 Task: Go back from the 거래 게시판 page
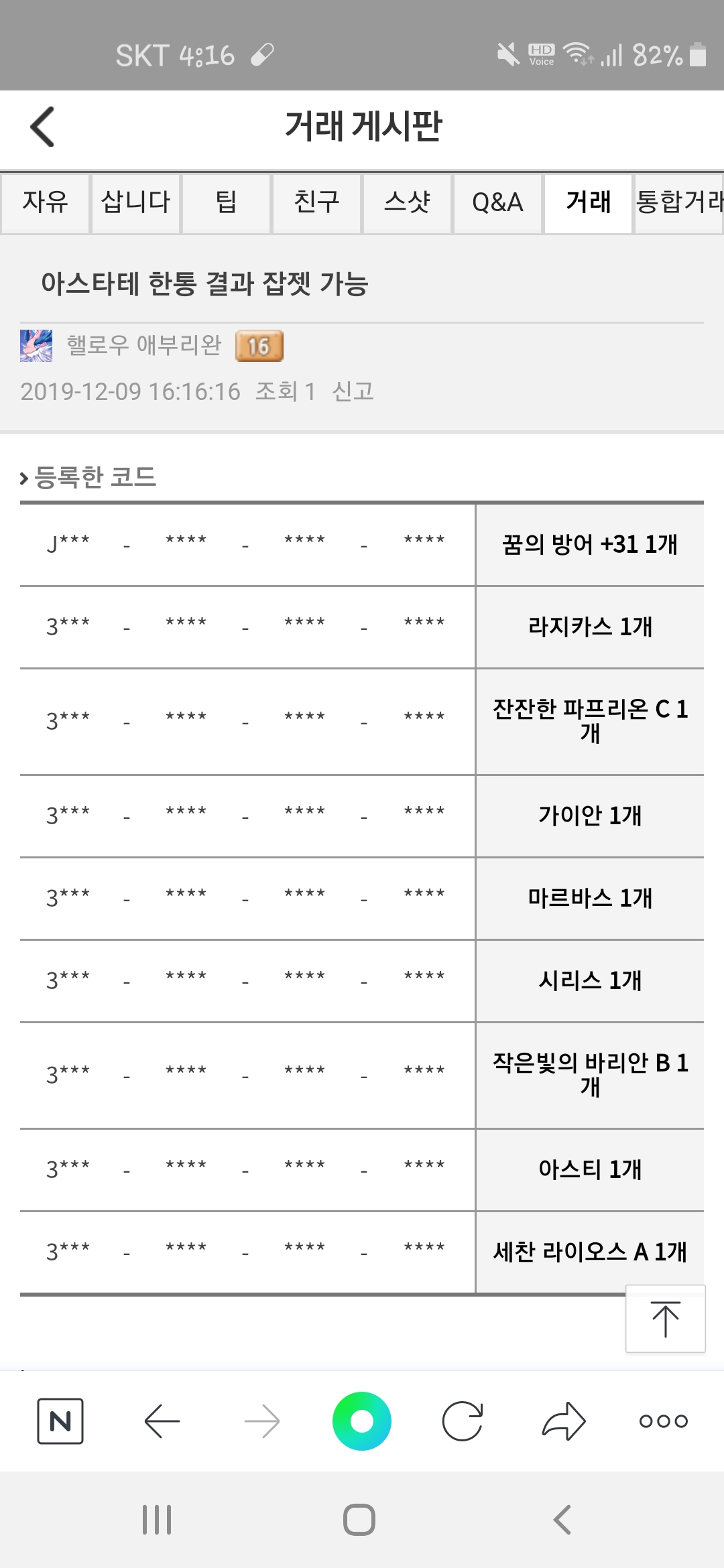click(x=43, y=127)
